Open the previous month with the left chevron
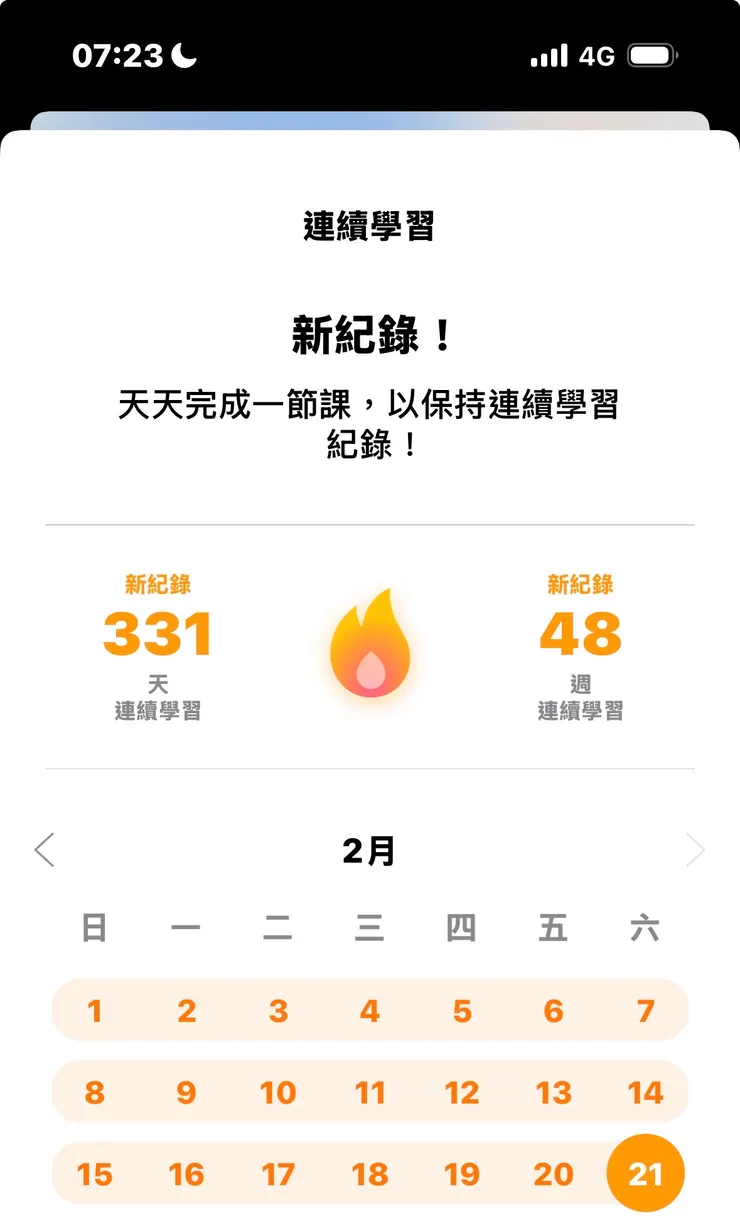The height and width of the screenshot is (1225, 740). (44, 849)
